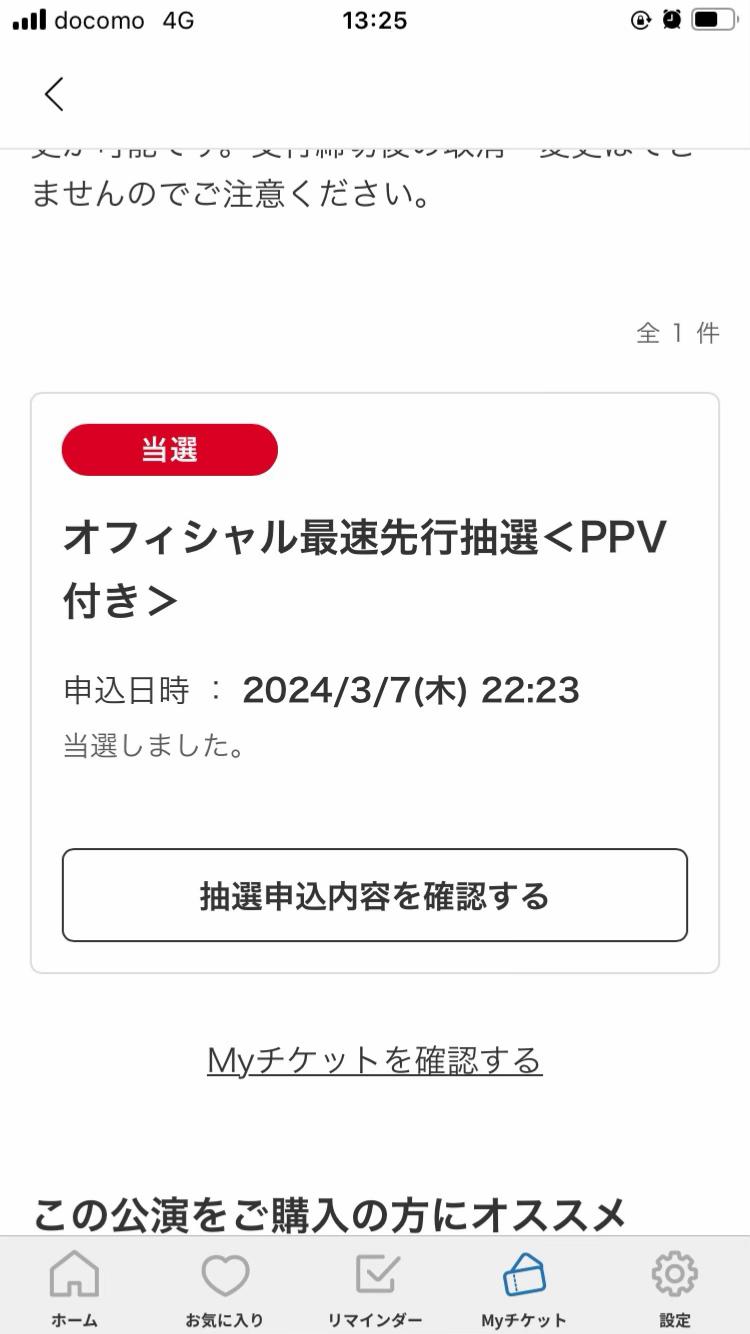Open the 設定 tab
The height and width of the screenshot is (1334, 750).
pos(675,1288)
